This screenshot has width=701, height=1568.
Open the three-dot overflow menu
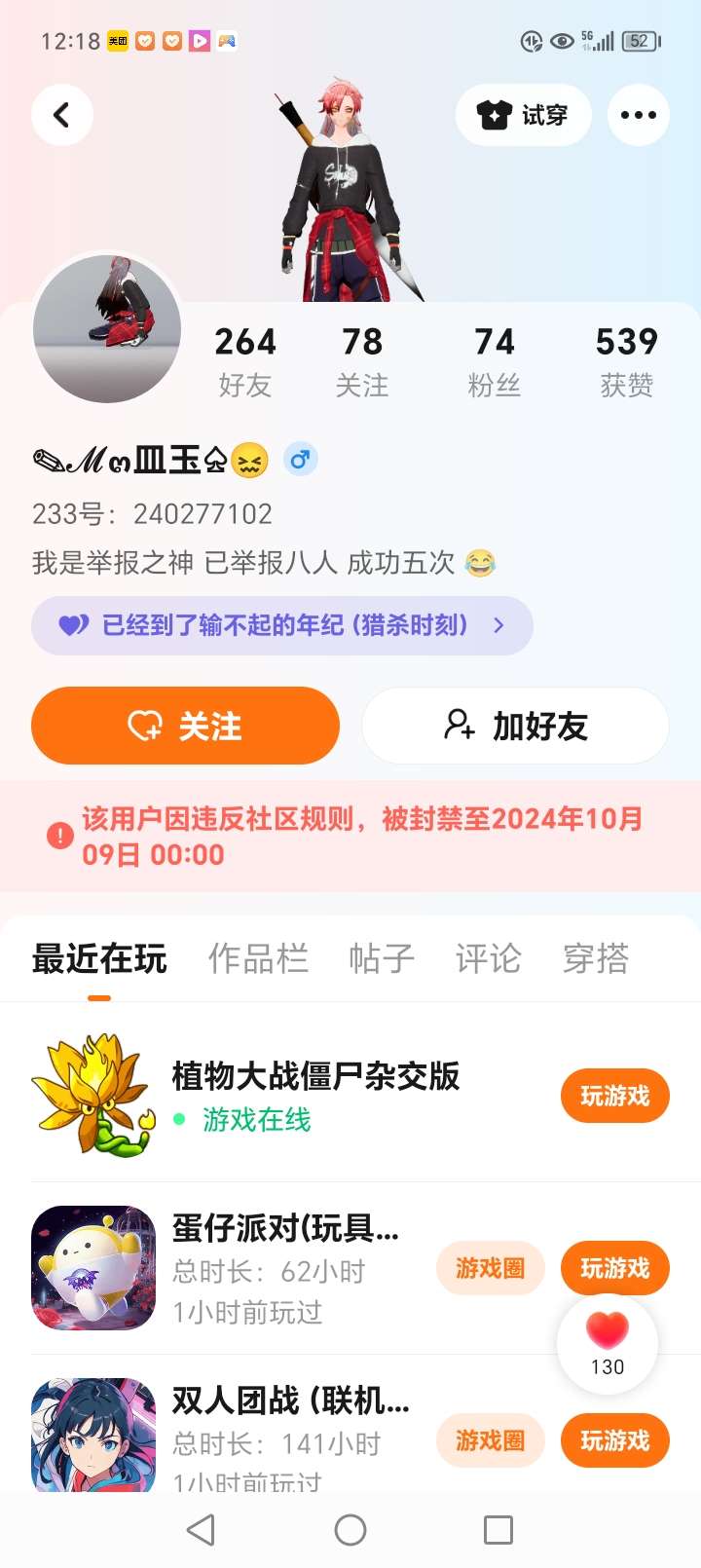coord(638,115)
